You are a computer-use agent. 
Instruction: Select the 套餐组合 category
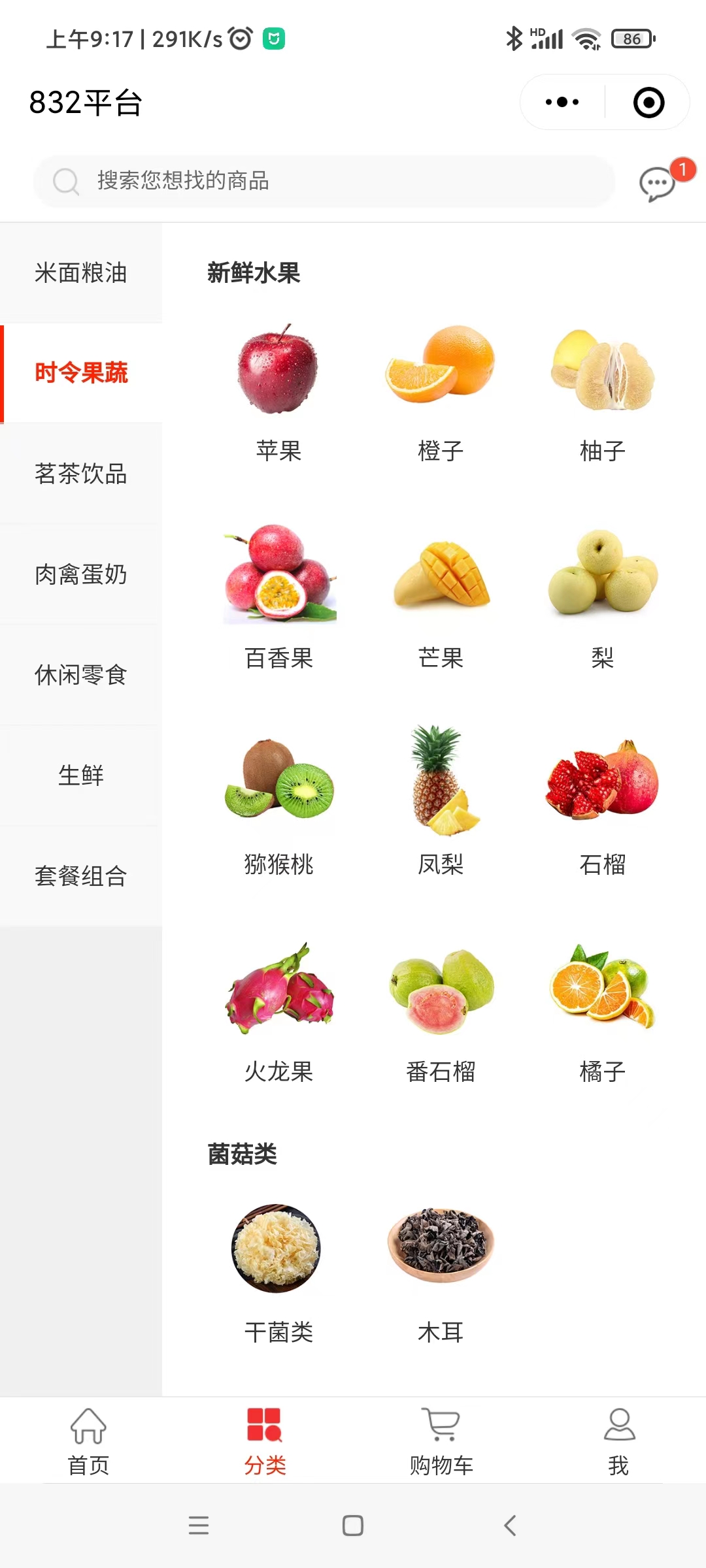pos(81,876)
